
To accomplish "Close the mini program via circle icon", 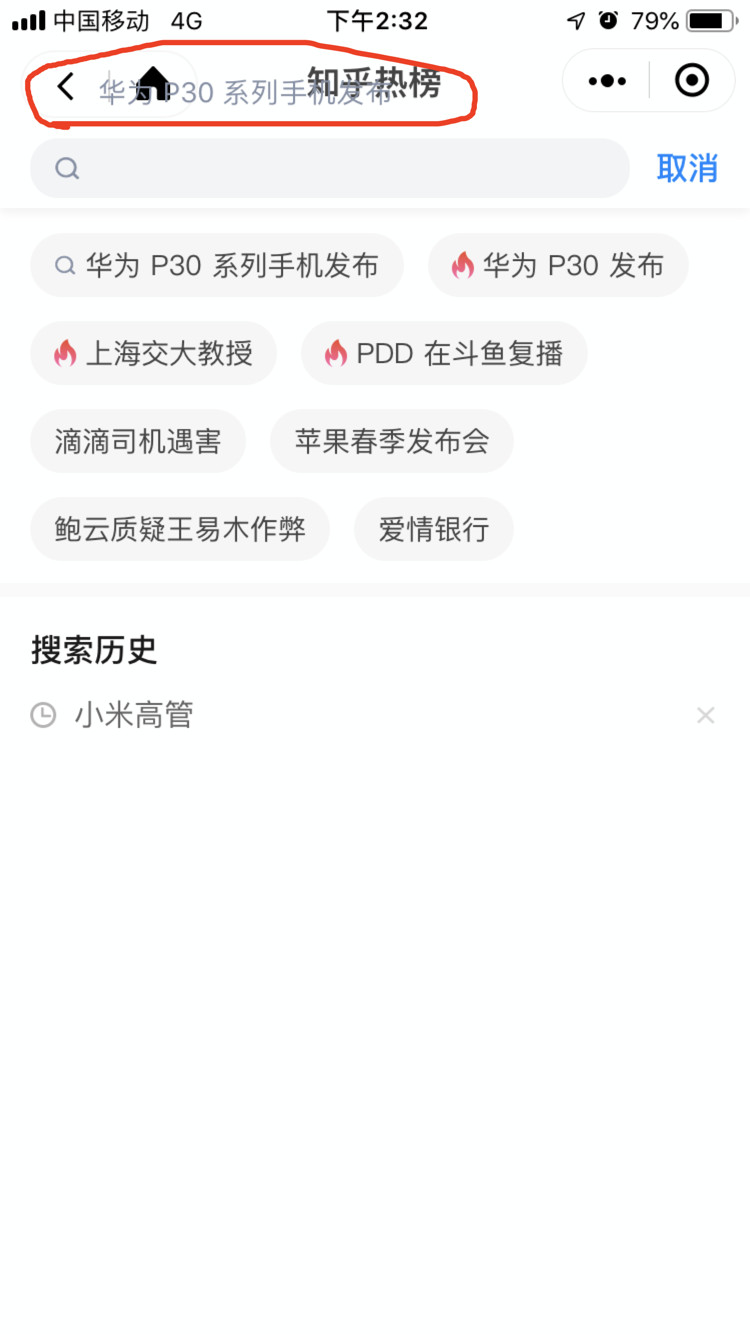I will (x=692, y=81).
